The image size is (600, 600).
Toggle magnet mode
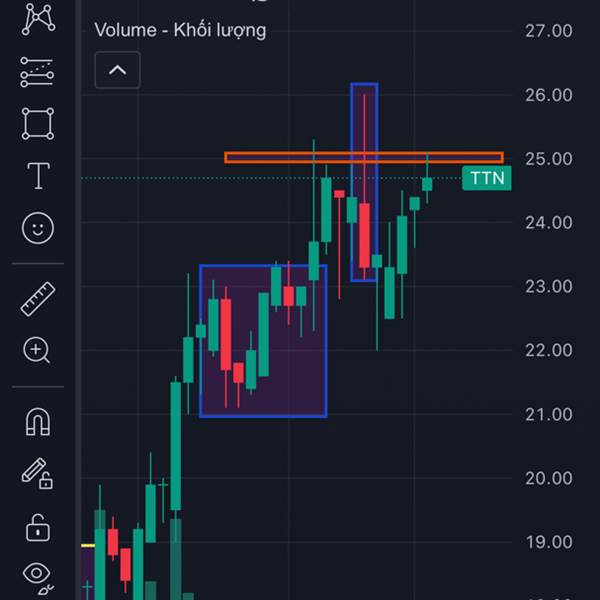[38, 420]
